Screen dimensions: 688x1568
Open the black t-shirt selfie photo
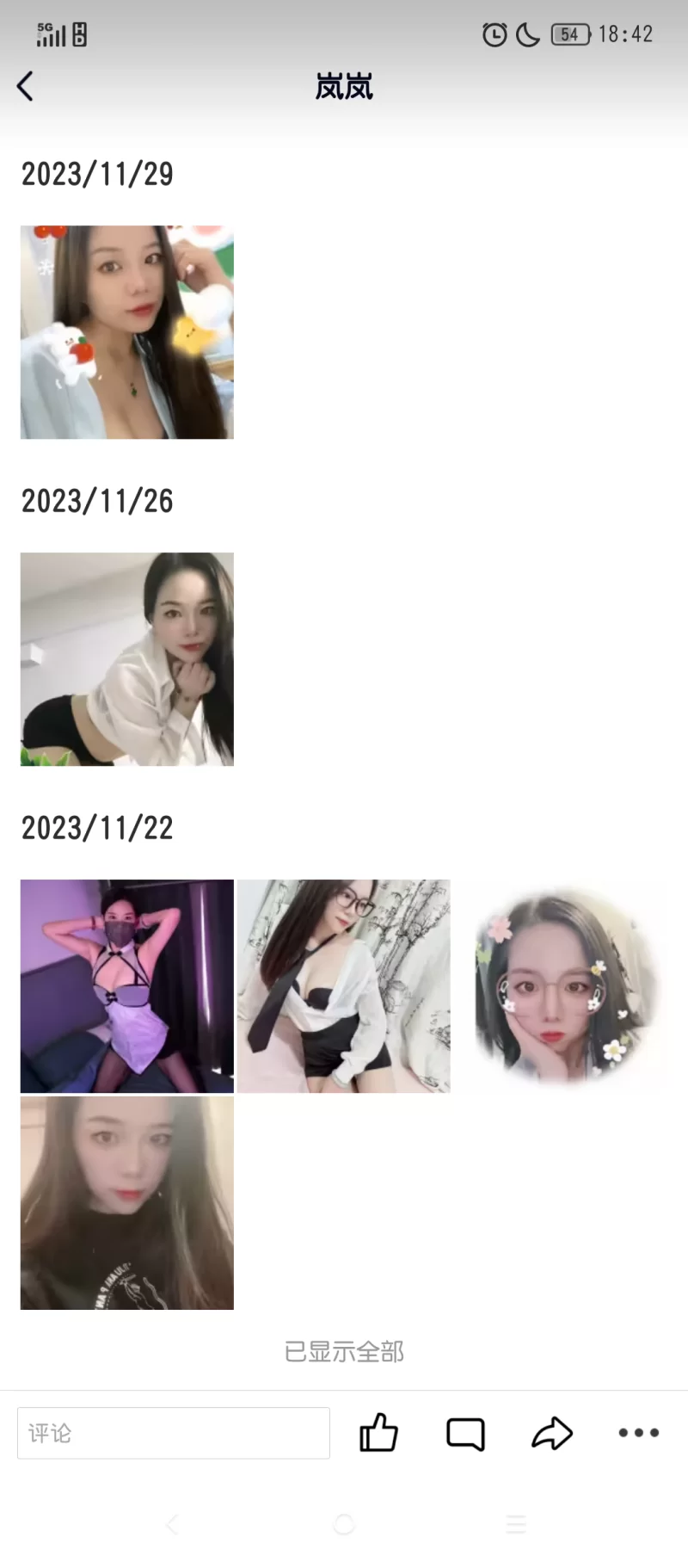127,1203
